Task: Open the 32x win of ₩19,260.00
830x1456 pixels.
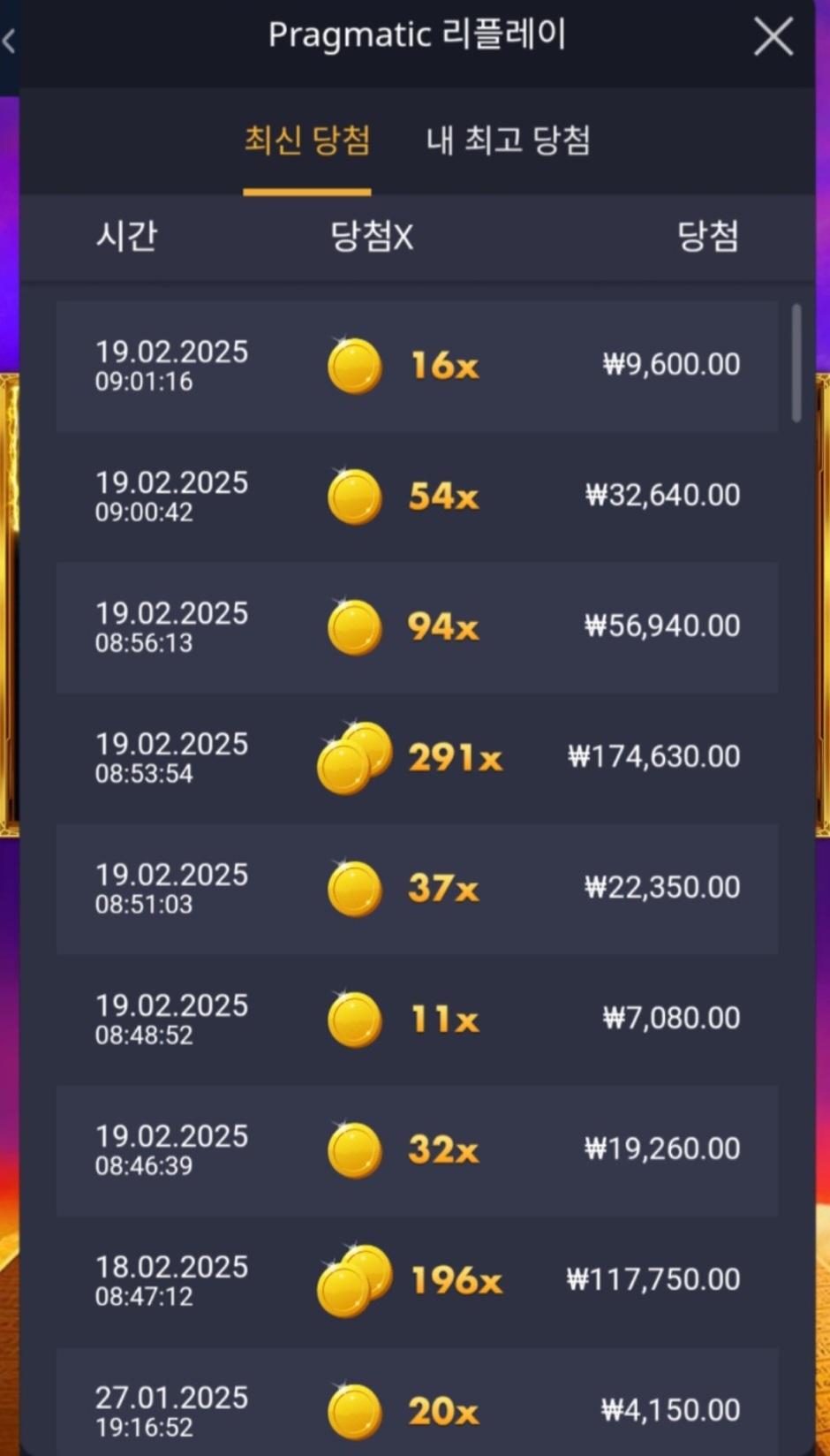Action: click(x=417, y=1150)
